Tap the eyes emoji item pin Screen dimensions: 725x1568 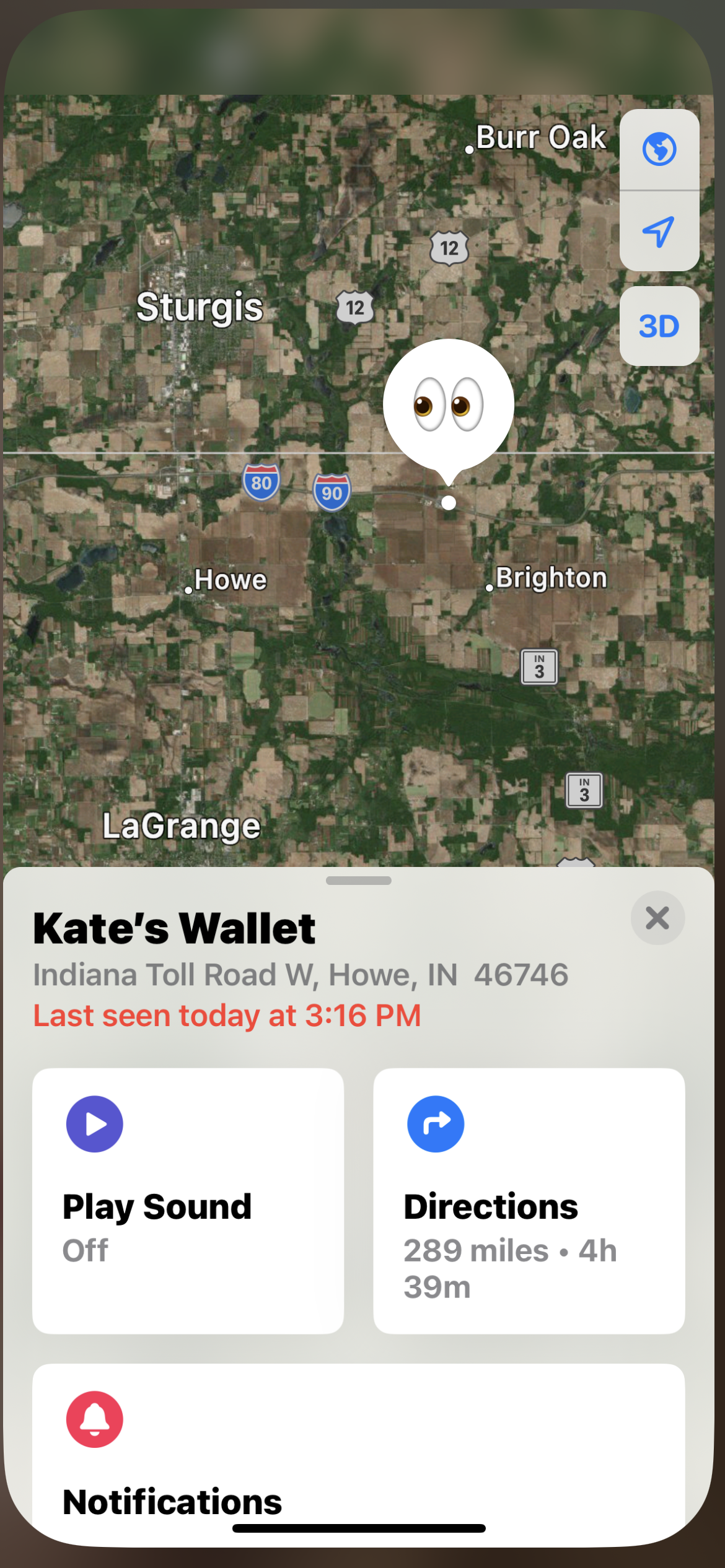pos(448,406)
